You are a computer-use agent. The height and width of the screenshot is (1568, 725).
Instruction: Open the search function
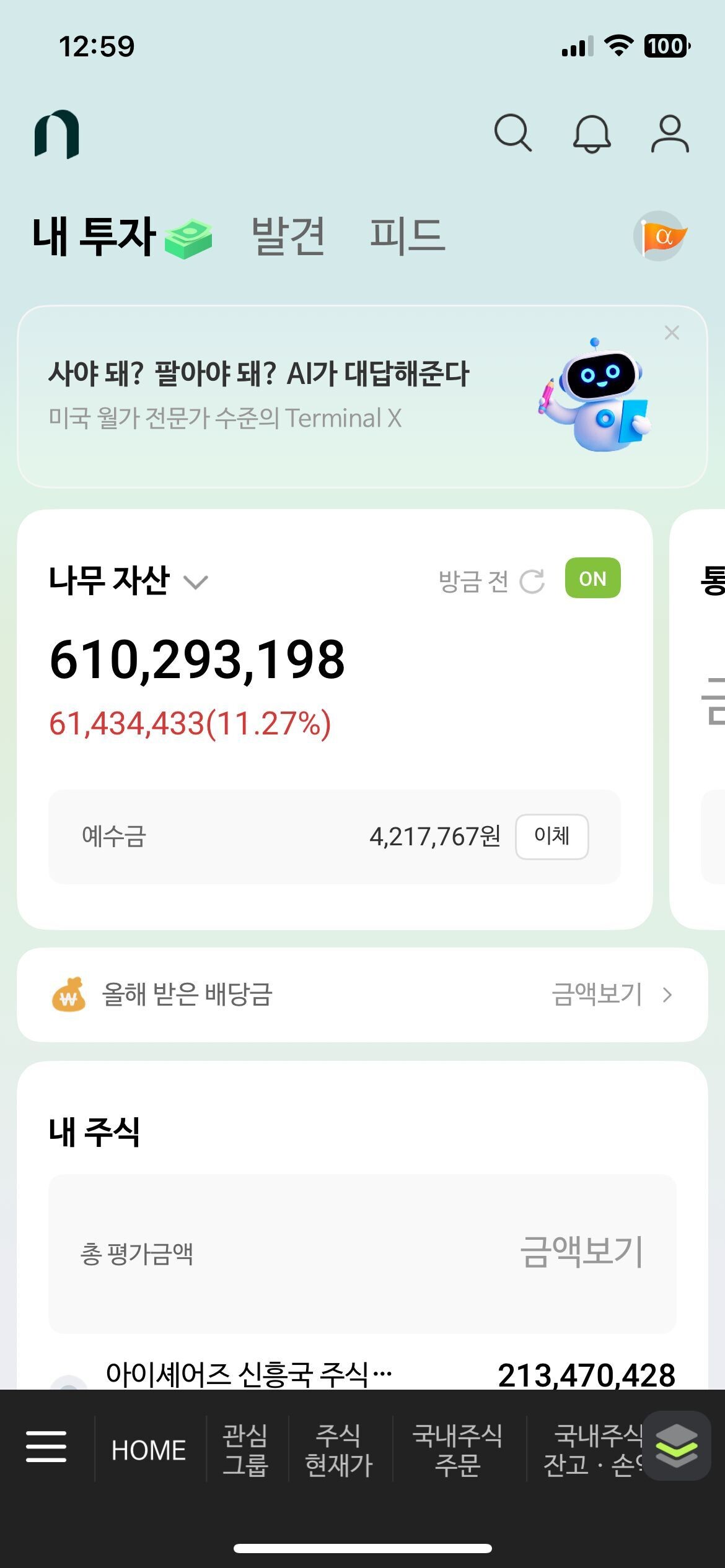pos(512,133)
